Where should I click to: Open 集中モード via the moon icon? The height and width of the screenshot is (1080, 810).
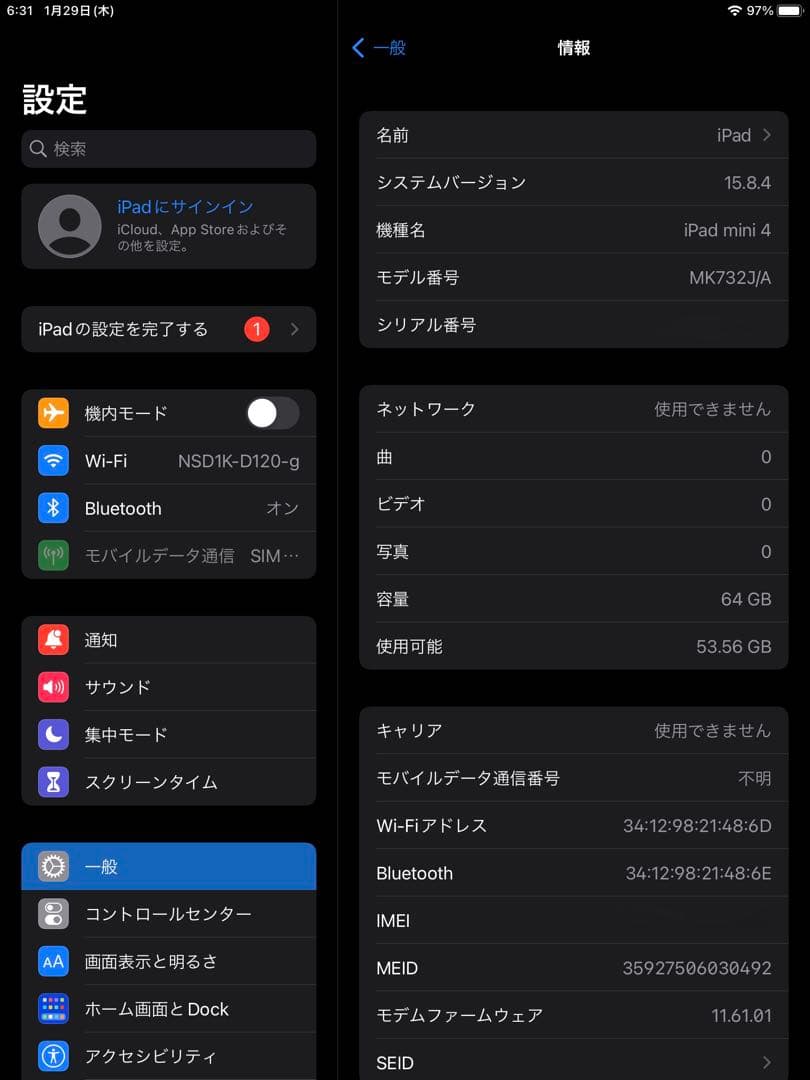click(x=53, y=735)
